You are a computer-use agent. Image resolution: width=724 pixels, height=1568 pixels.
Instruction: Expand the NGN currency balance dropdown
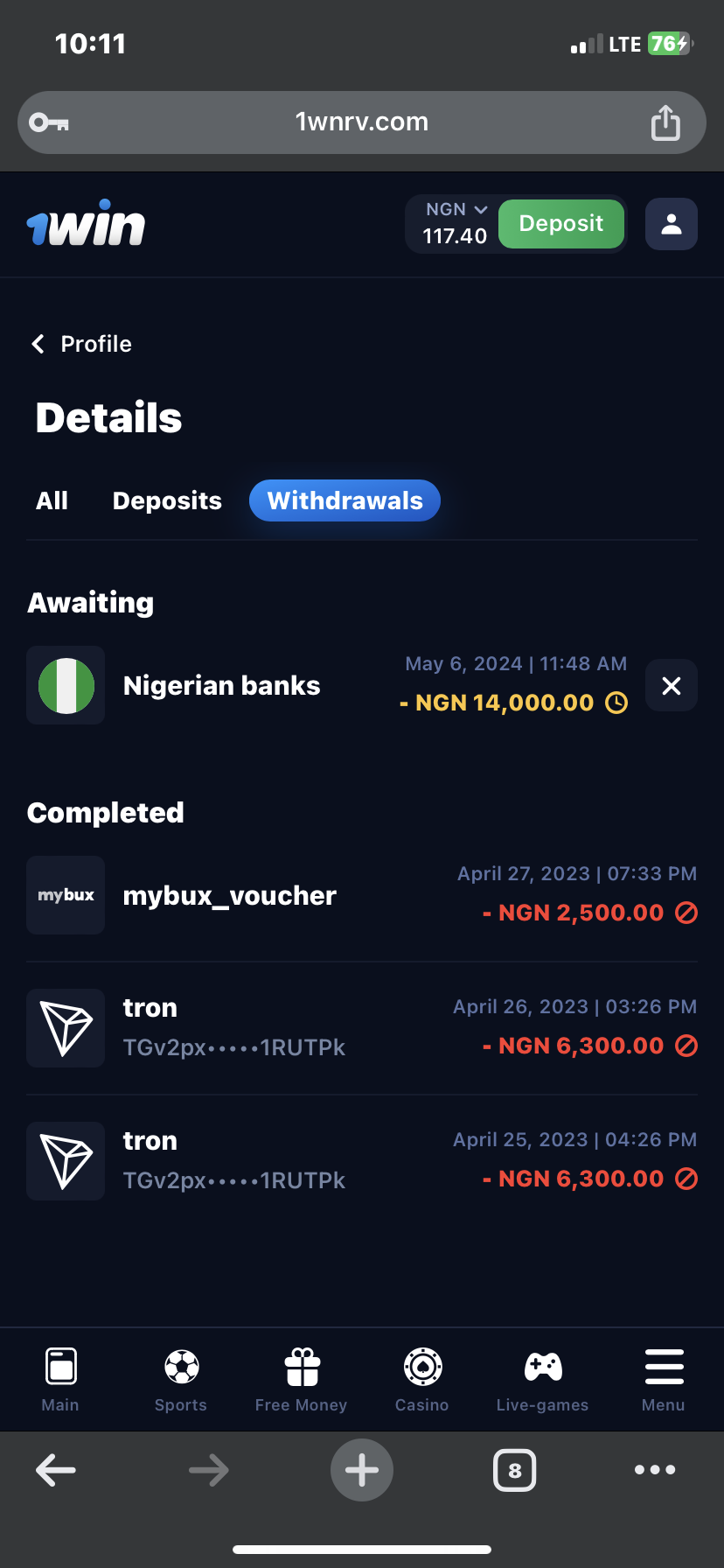click(455, 224)
